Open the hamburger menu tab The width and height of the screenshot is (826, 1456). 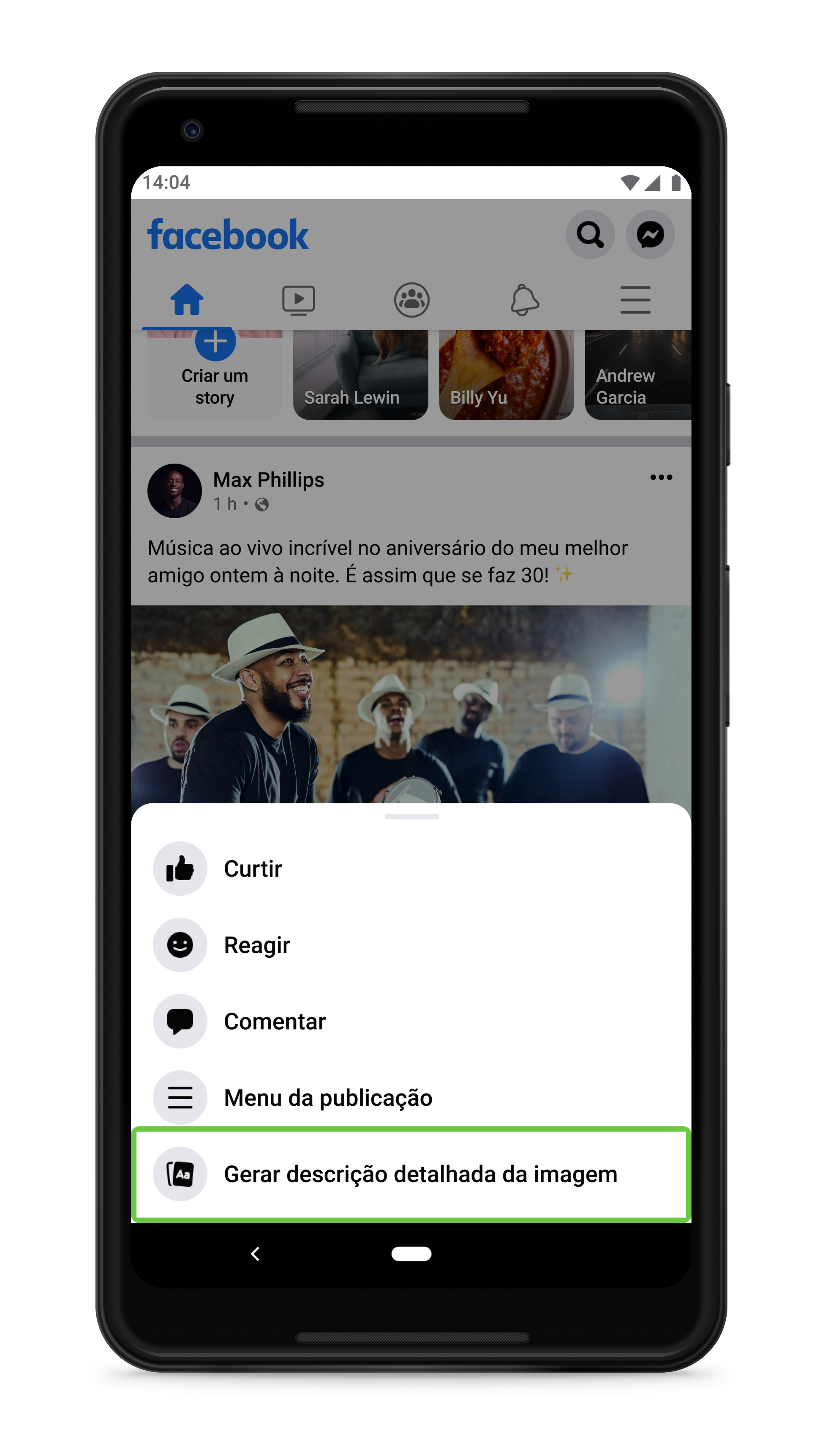[635, 300]
